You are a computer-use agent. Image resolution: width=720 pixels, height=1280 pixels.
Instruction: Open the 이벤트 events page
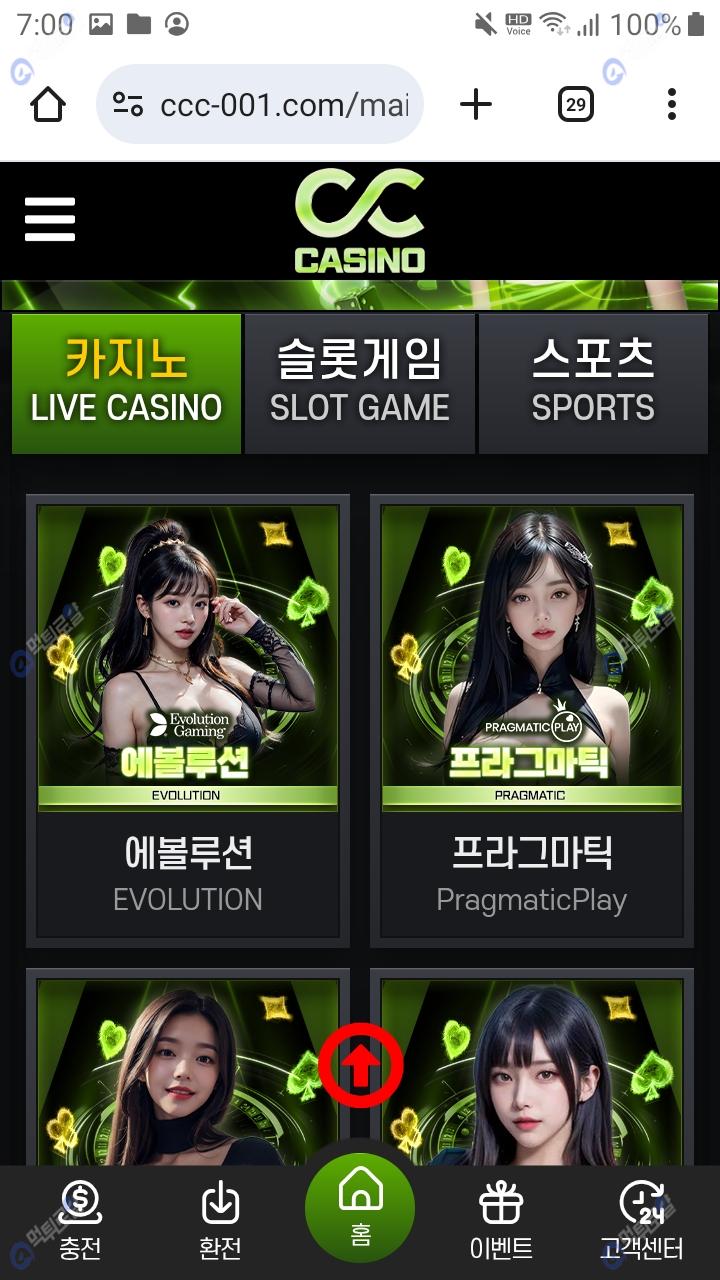click(x=501, y=1220)
